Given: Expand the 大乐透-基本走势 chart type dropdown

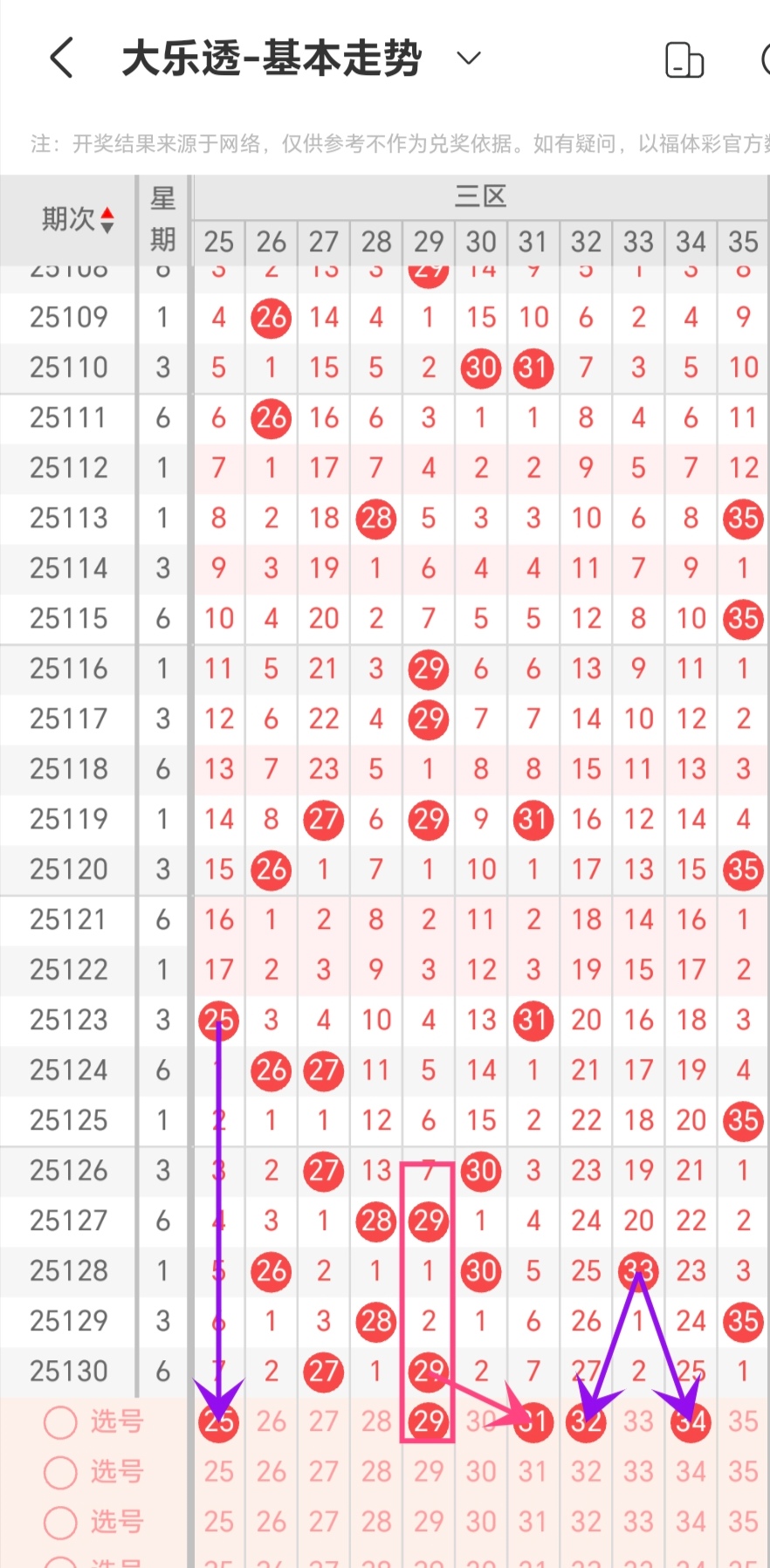Looking at the screenshot, I should tap(469, 58).
